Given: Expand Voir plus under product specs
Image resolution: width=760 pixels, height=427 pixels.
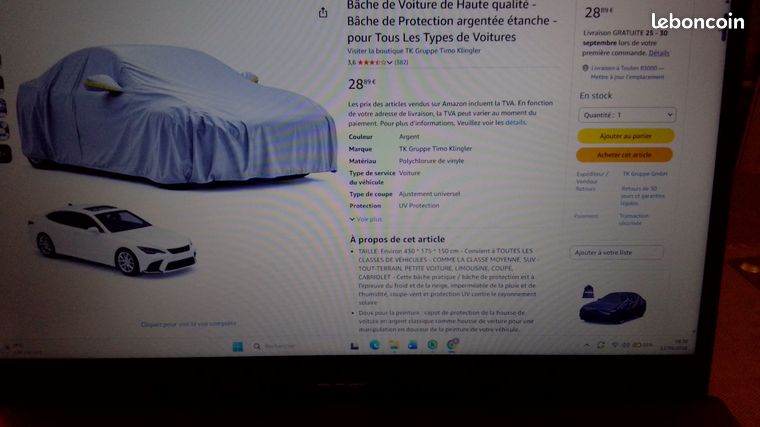Looking at the screenshot, I should 366,219.
